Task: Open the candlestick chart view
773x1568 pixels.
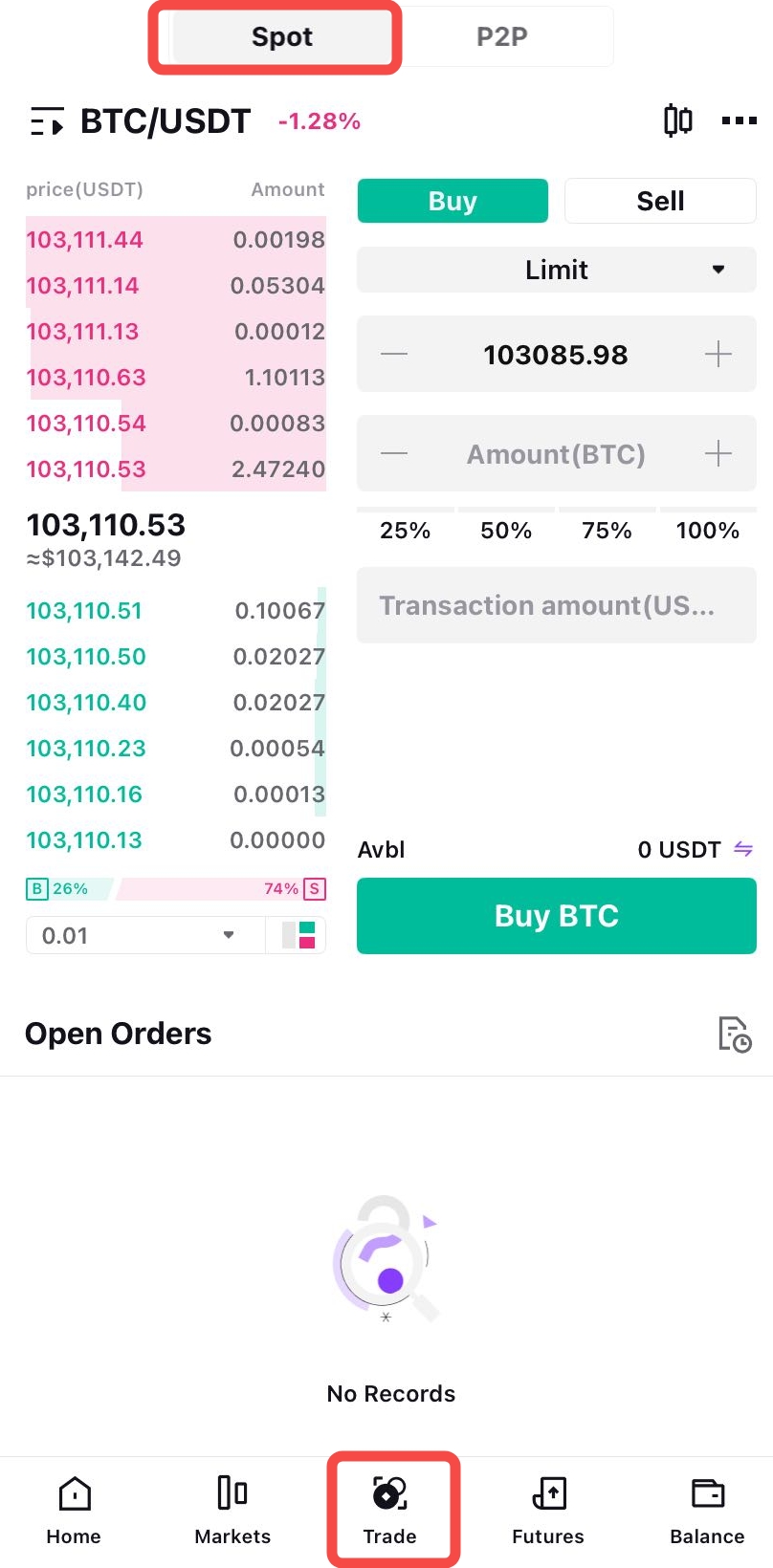Action: (678, 120)
